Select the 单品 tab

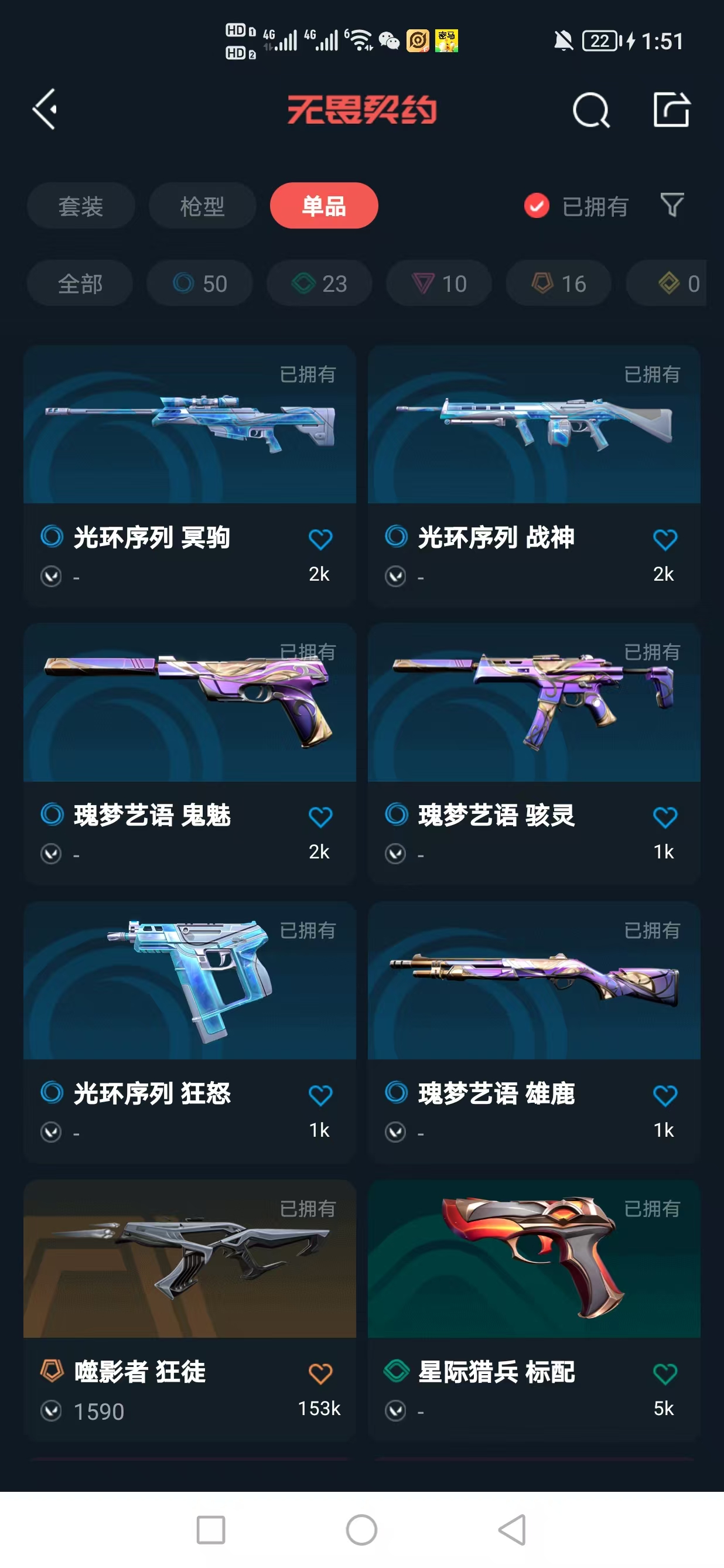(x=324, y=206)
